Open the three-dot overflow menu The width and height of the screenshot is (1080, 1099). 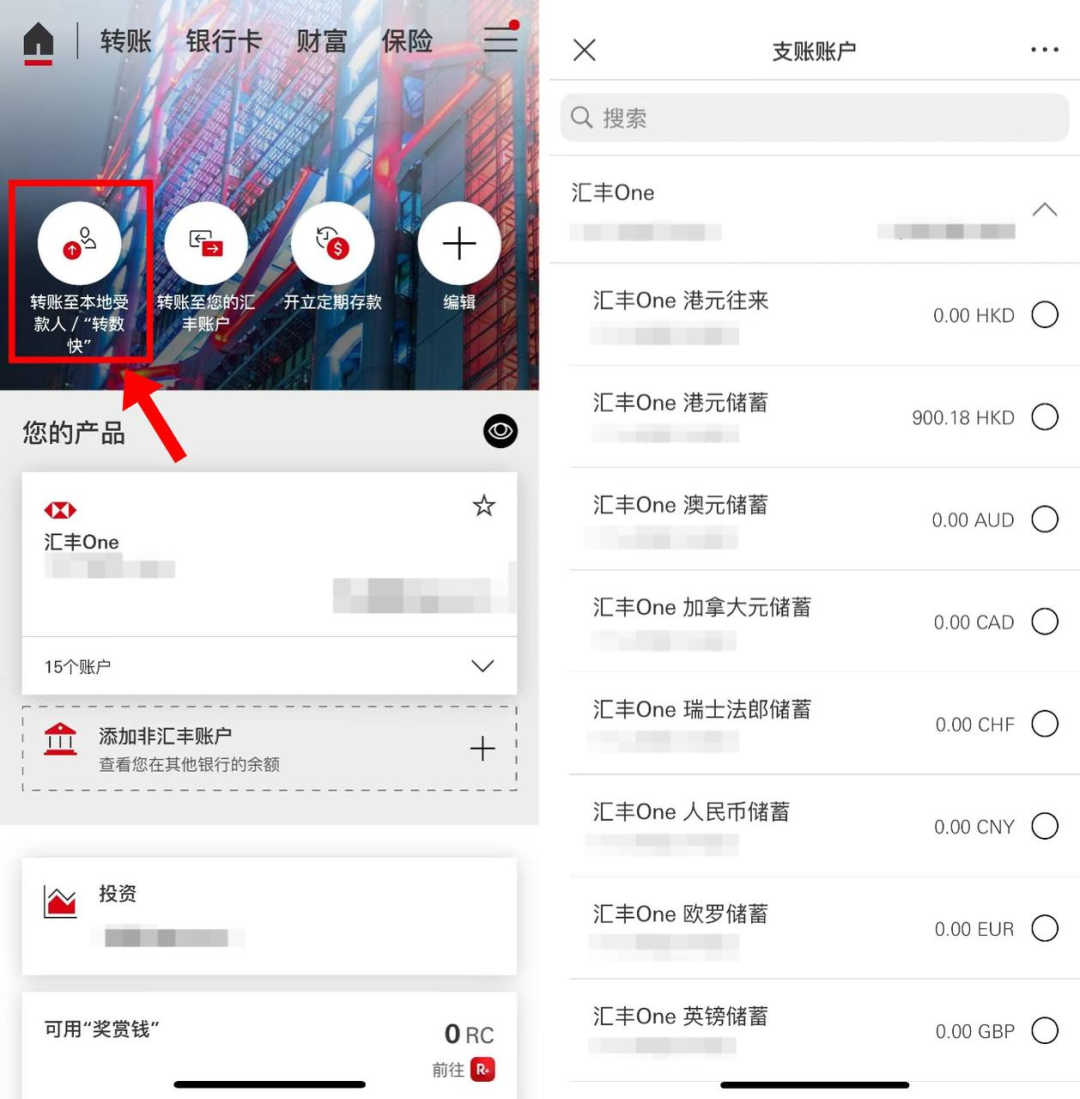click(1044, 50)
